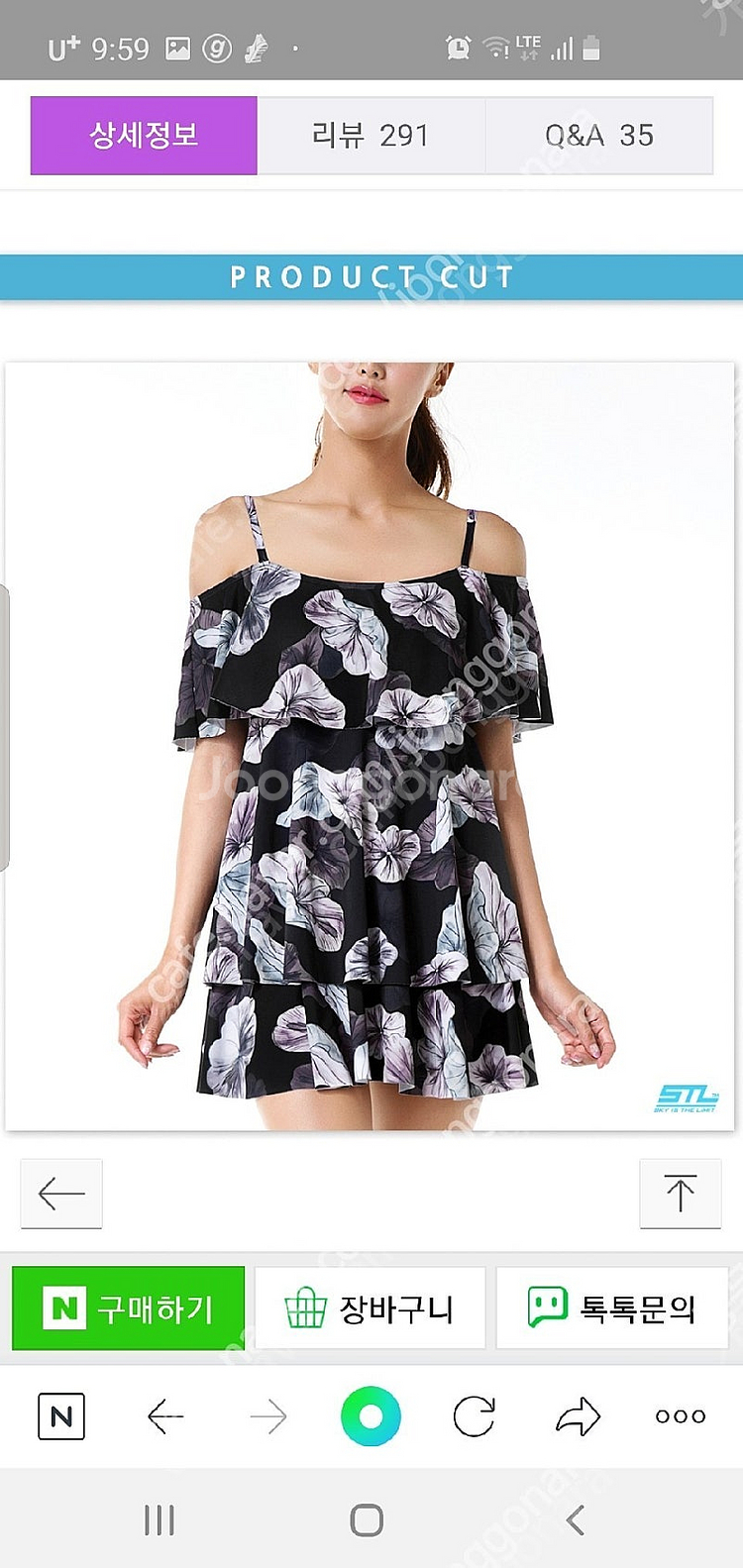This screenshot has width=743, height=1568.
Task: Open the browser's three-dot menu
Action: [681, 1416]
